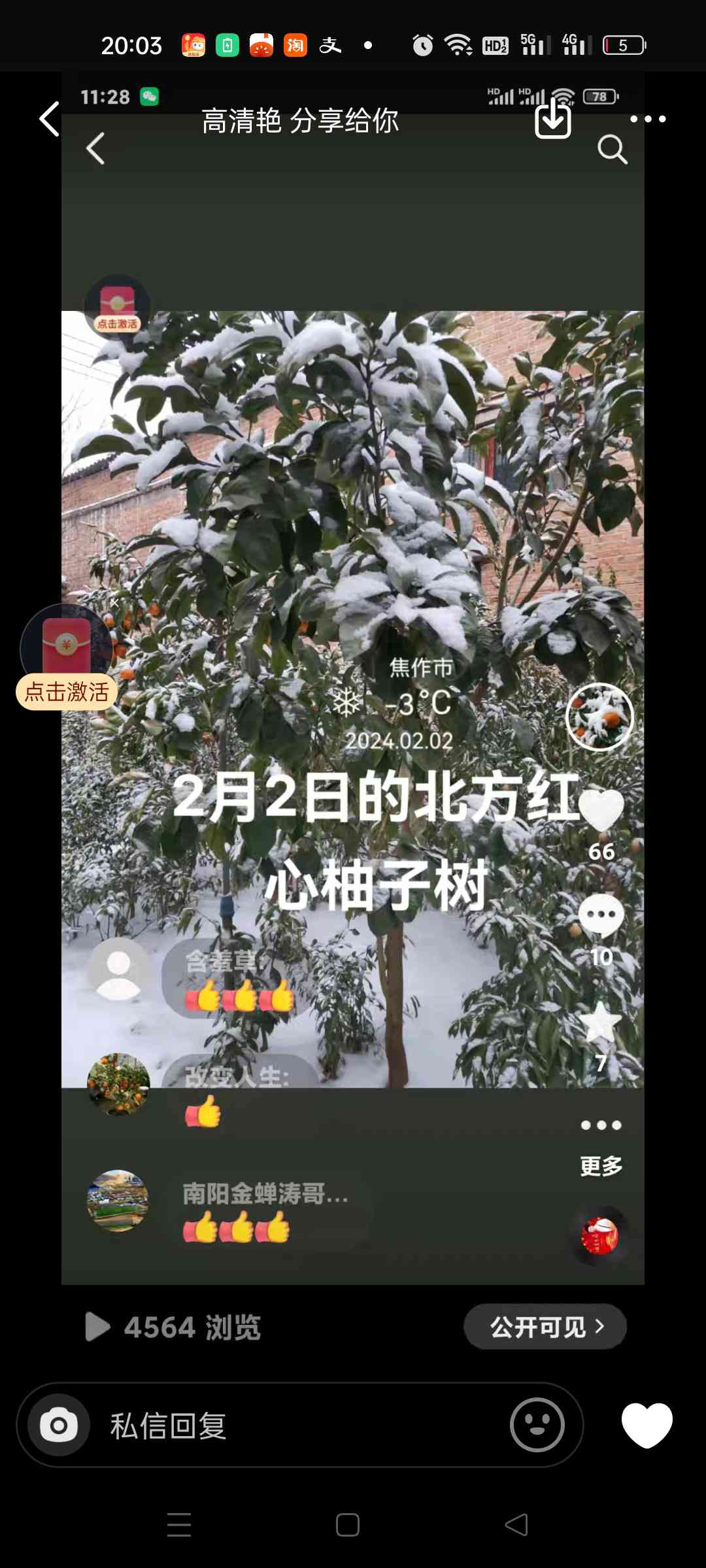Tap the system home button
The width and height of the screenshot is (706, 1568).
click(347, 1526)
